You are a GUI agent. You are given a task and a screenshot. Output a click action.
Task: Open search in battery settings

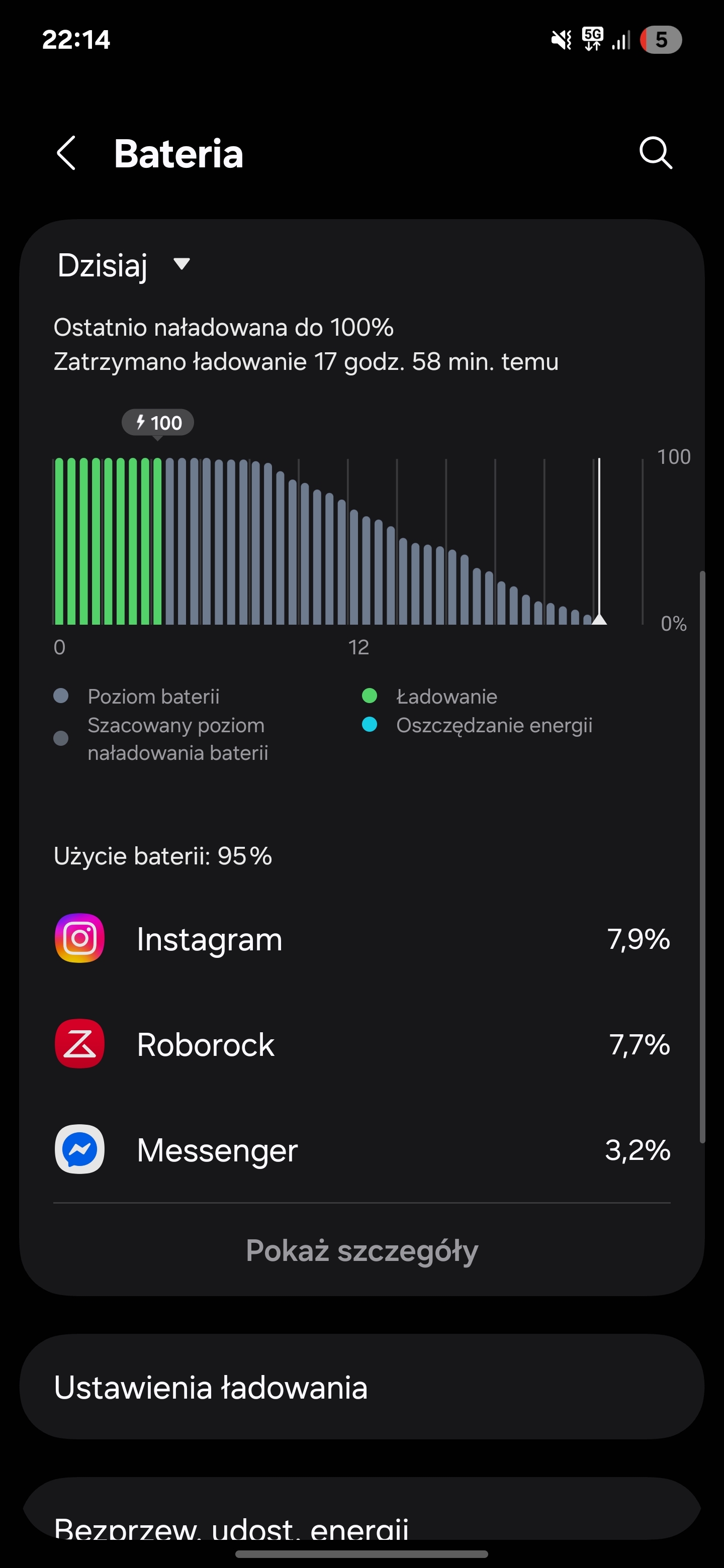pos(656,153)
